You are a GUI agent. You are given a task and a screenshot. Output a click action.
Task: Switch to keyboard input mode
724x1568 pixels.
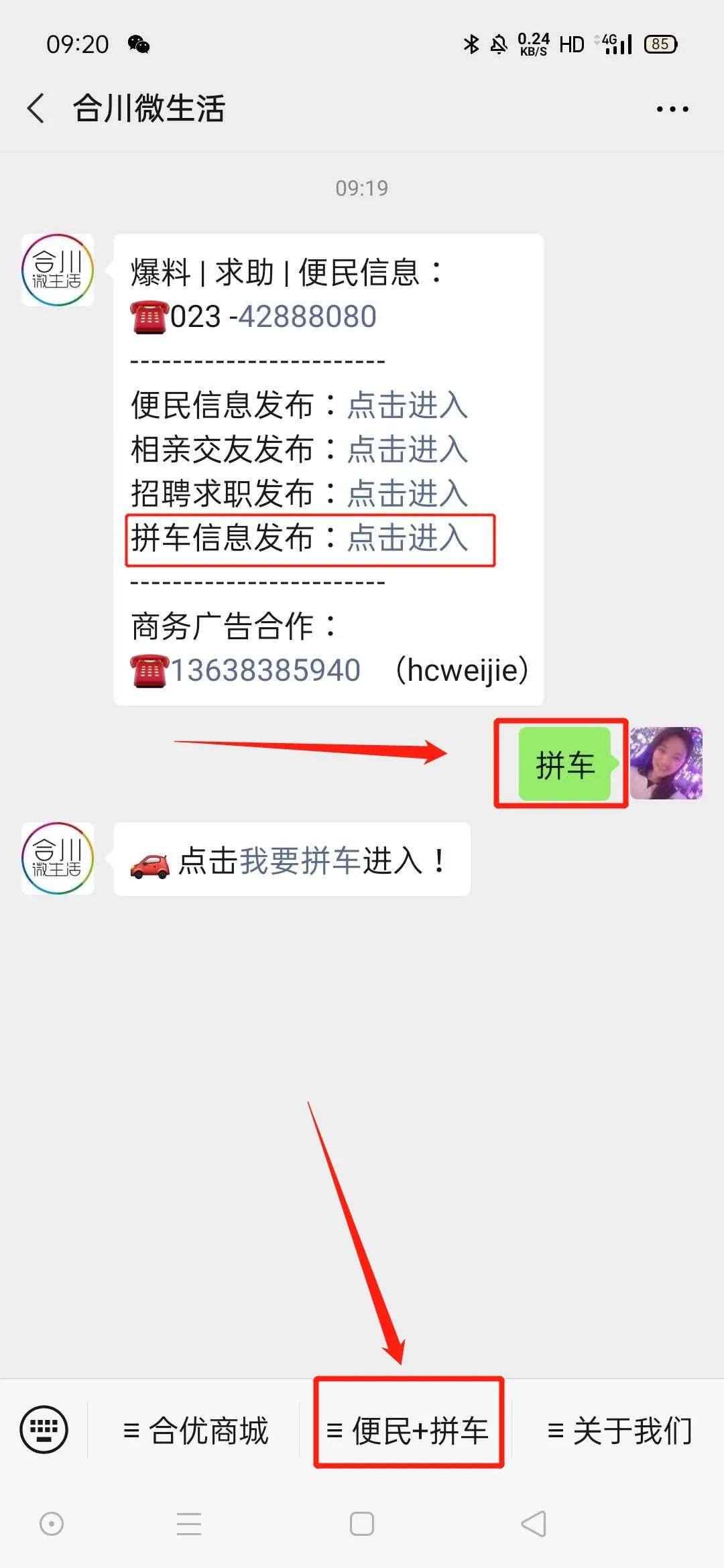[44, 1430]
